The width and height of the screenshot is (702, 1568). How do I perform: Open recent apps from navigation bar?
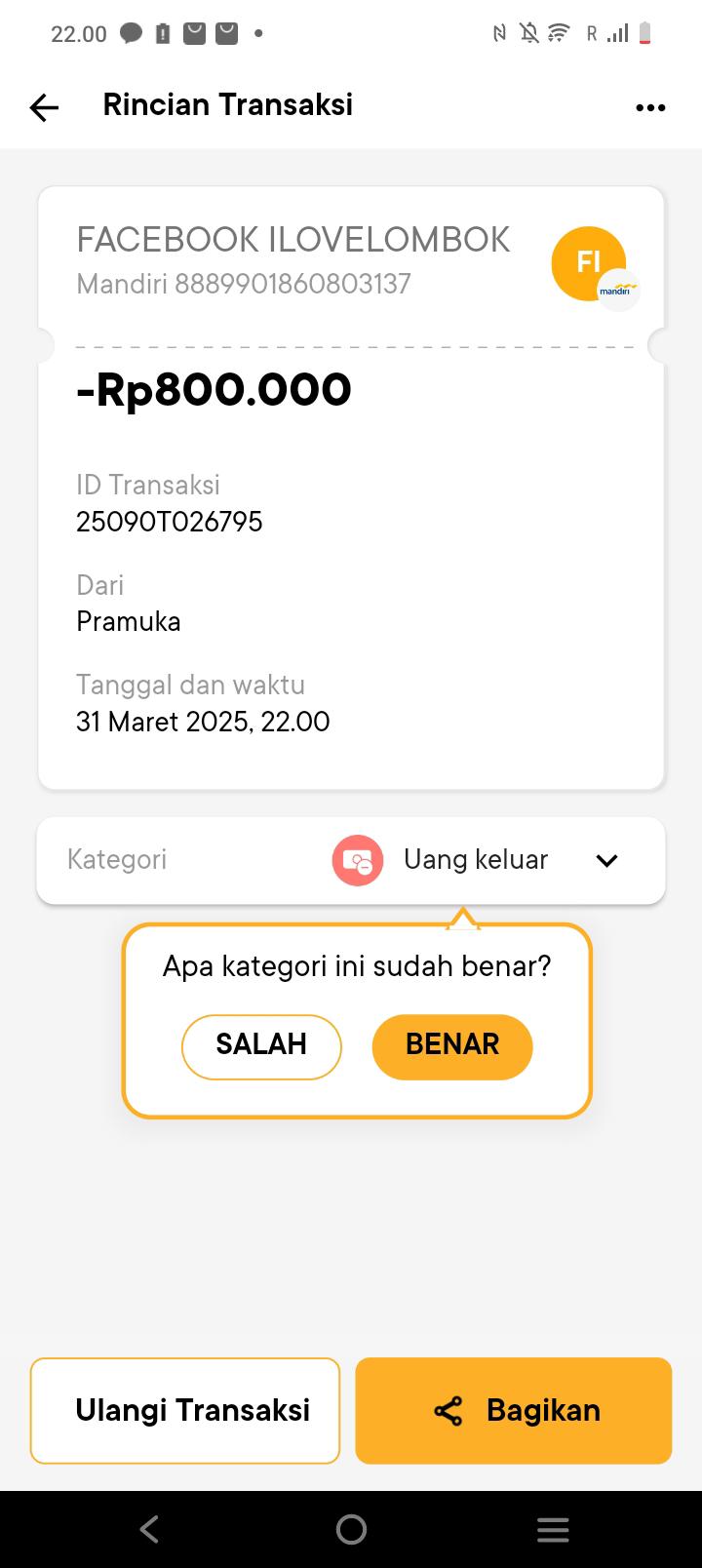[x=553, y=1529]
